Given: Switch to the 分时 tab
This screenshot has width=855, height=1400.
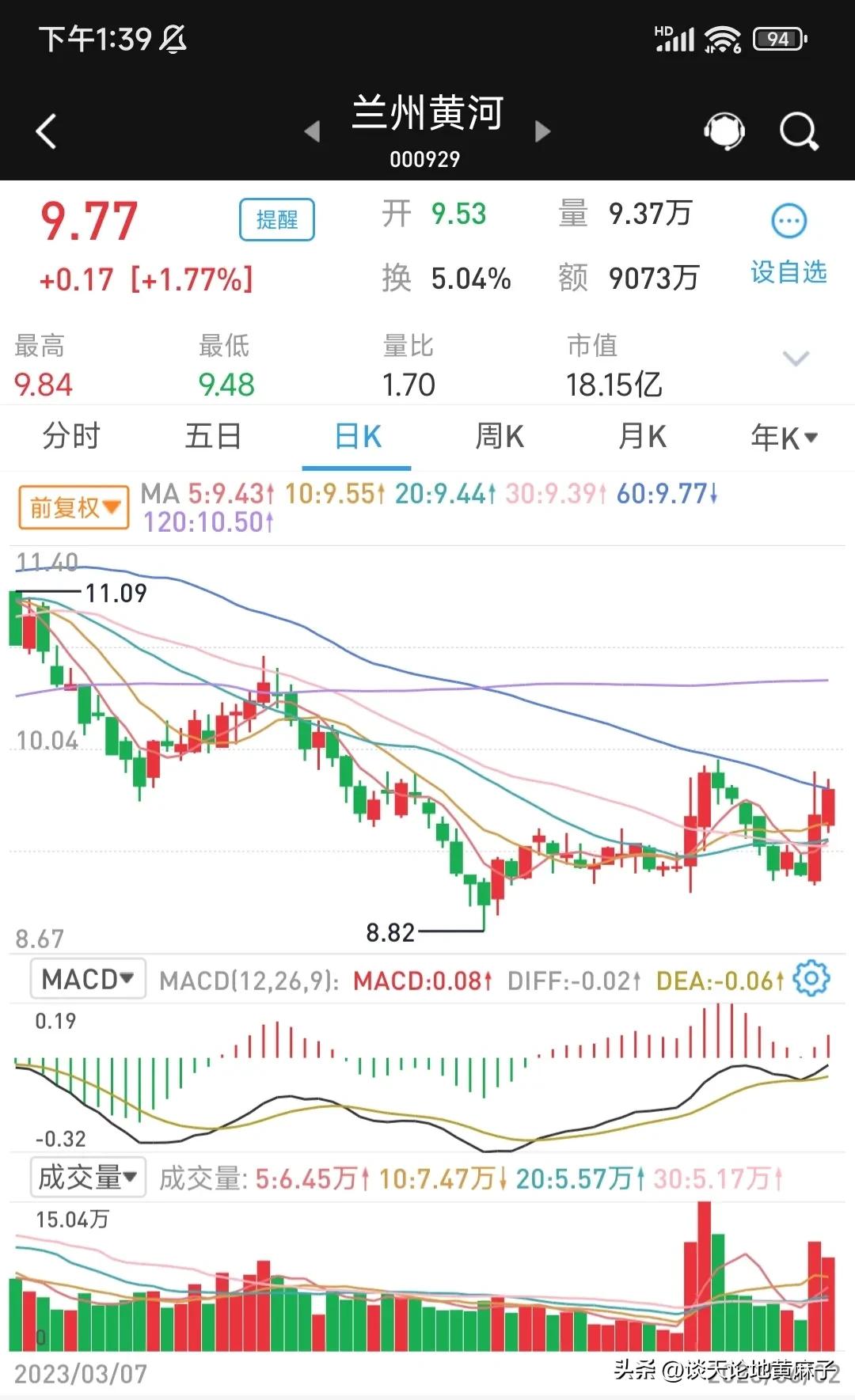Looking at the screenshot, I should 71,437.
